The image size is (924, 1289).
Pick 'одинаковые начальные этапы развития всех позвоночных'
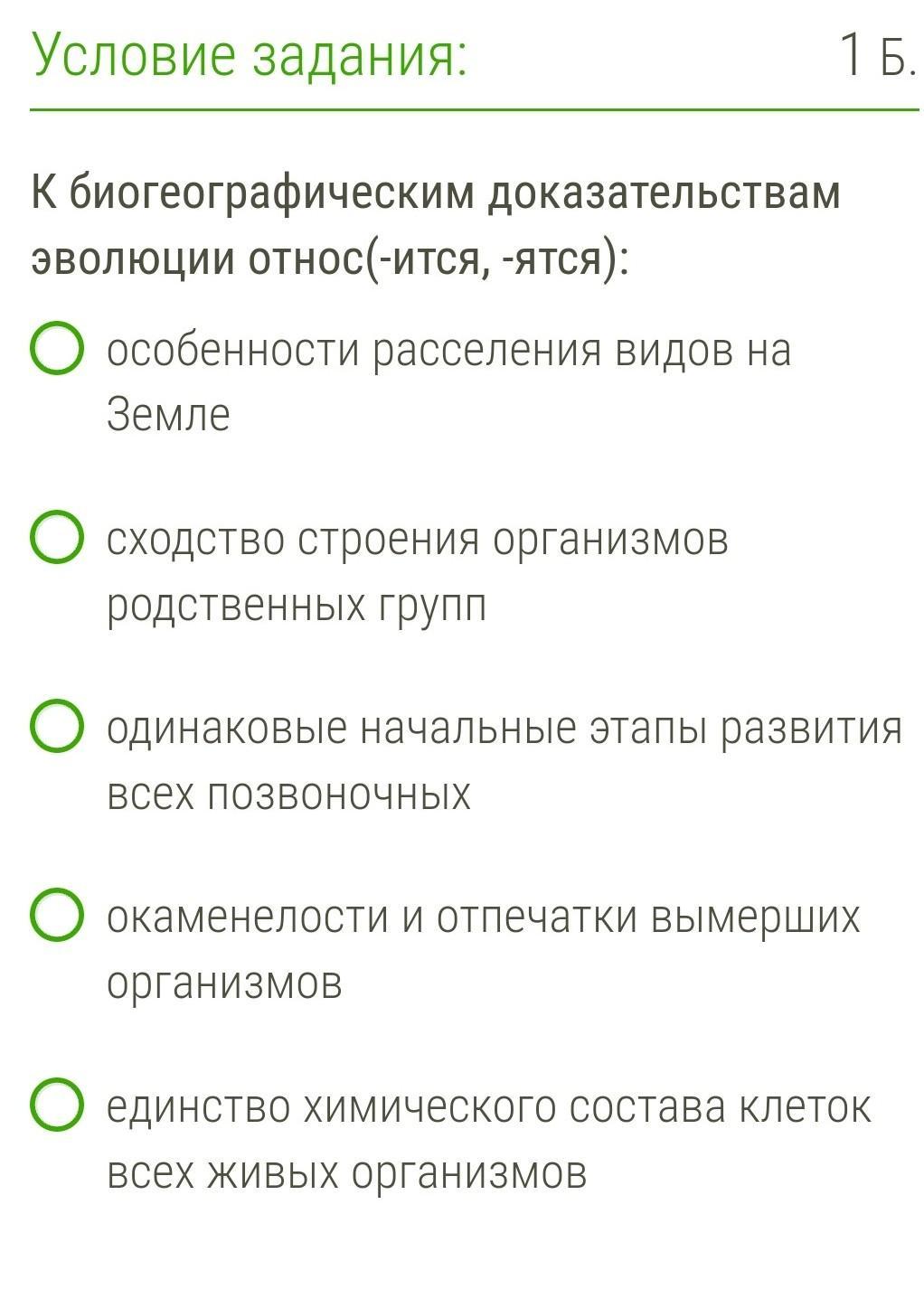click(x=58, y=727)
